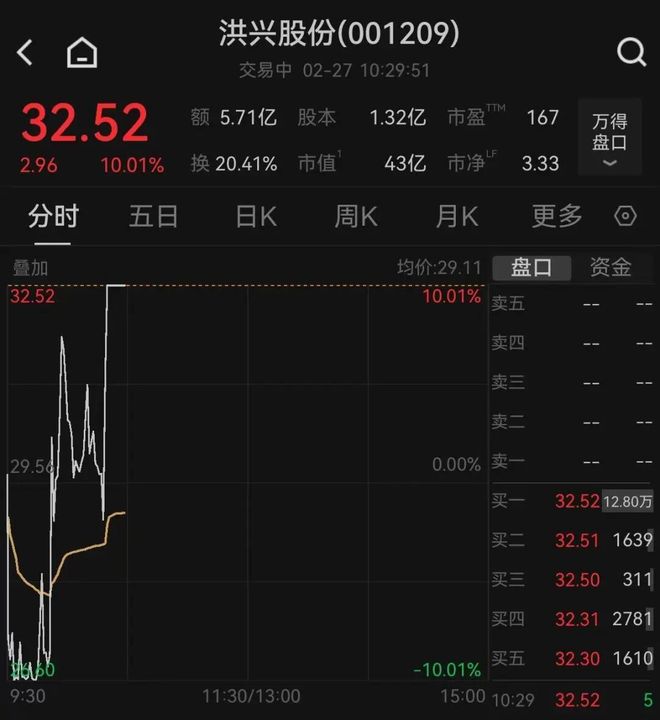The height and width of the screenshot is (720, 660).
Task: Search for another stock
Action: 631,52
